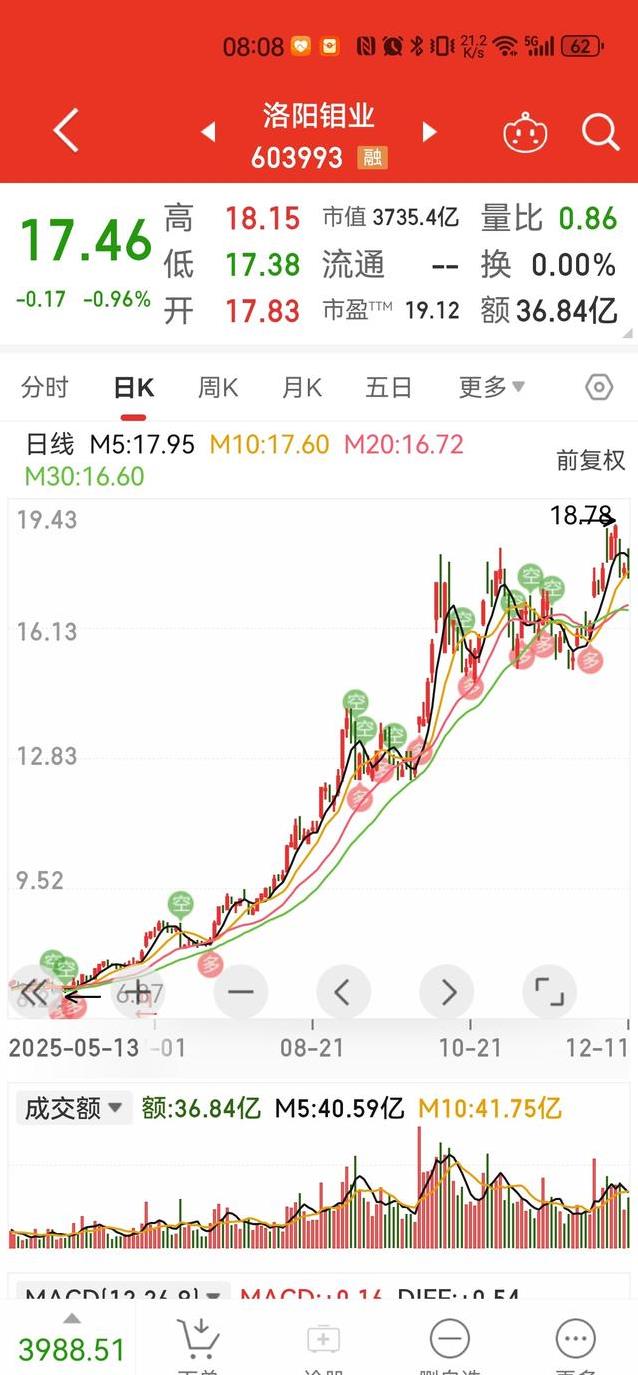Viewport: 638px width, 1375px height.
Task: Open the 成交额 indicator dropdown
Action: click(74, 1108)
